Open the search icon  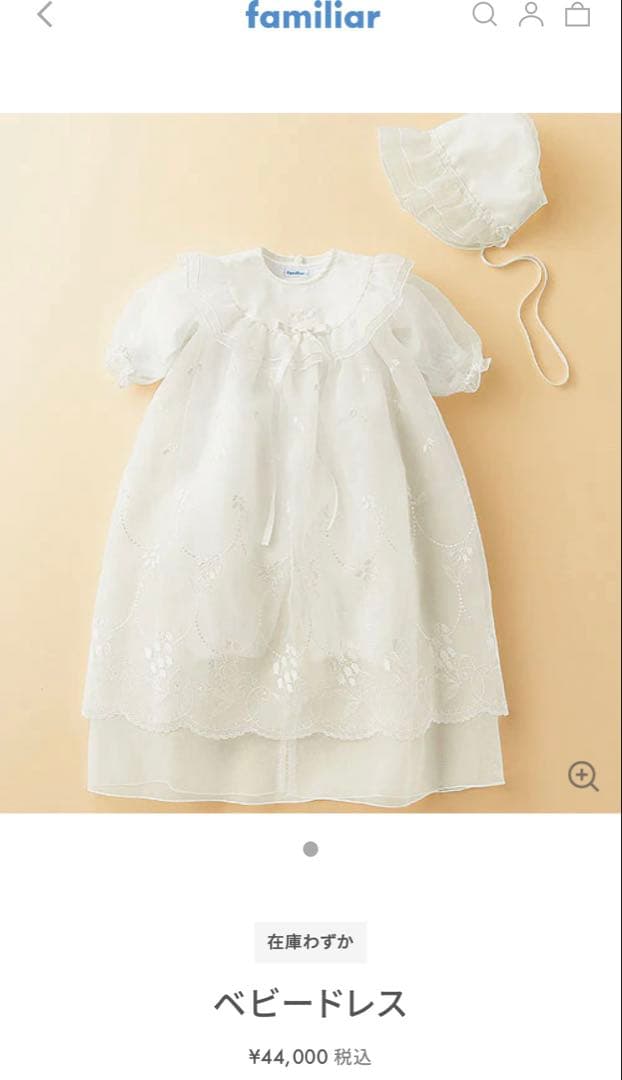click(484, 14)
